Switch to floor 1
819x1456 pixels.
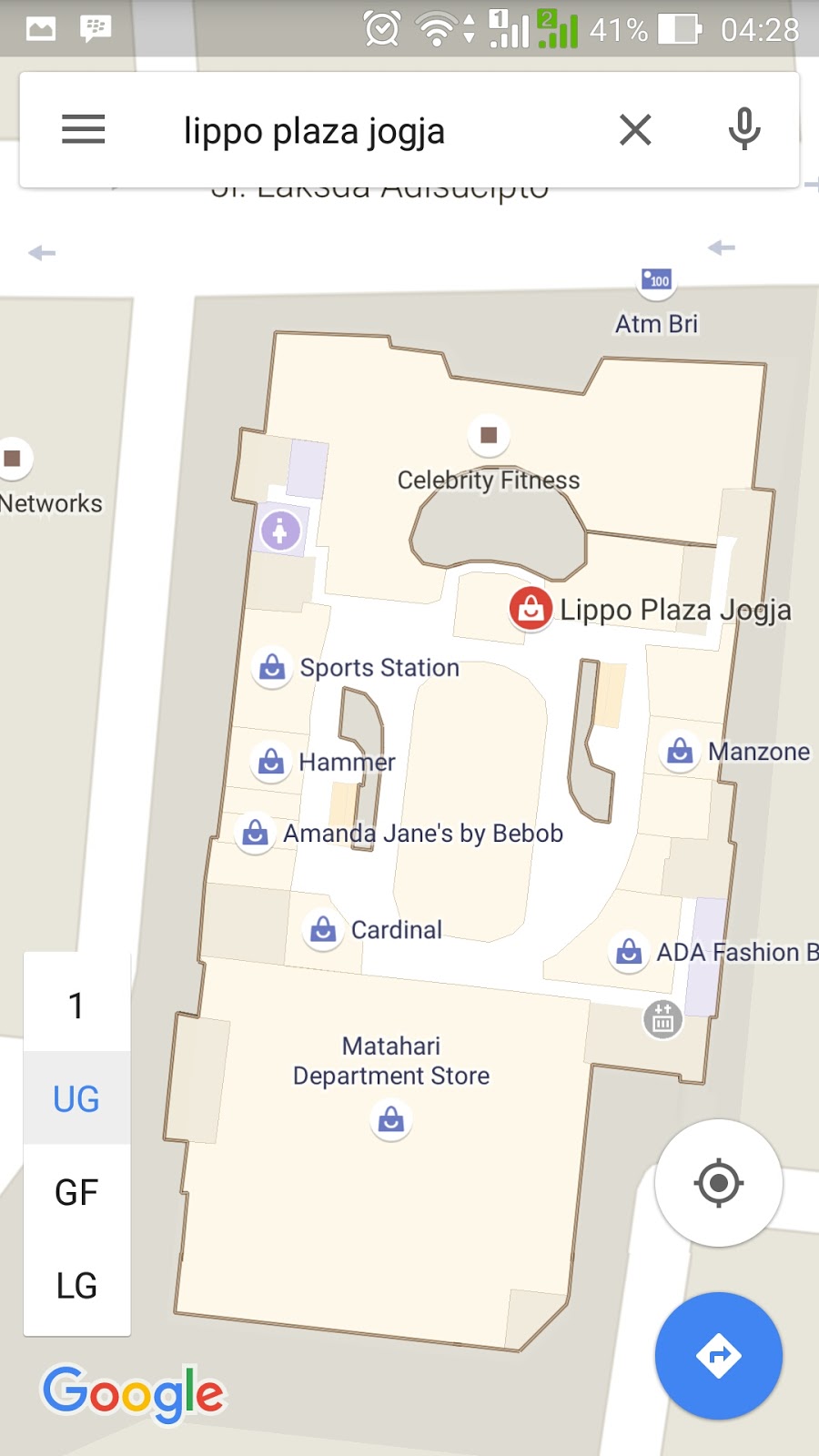coord(76,1006)
